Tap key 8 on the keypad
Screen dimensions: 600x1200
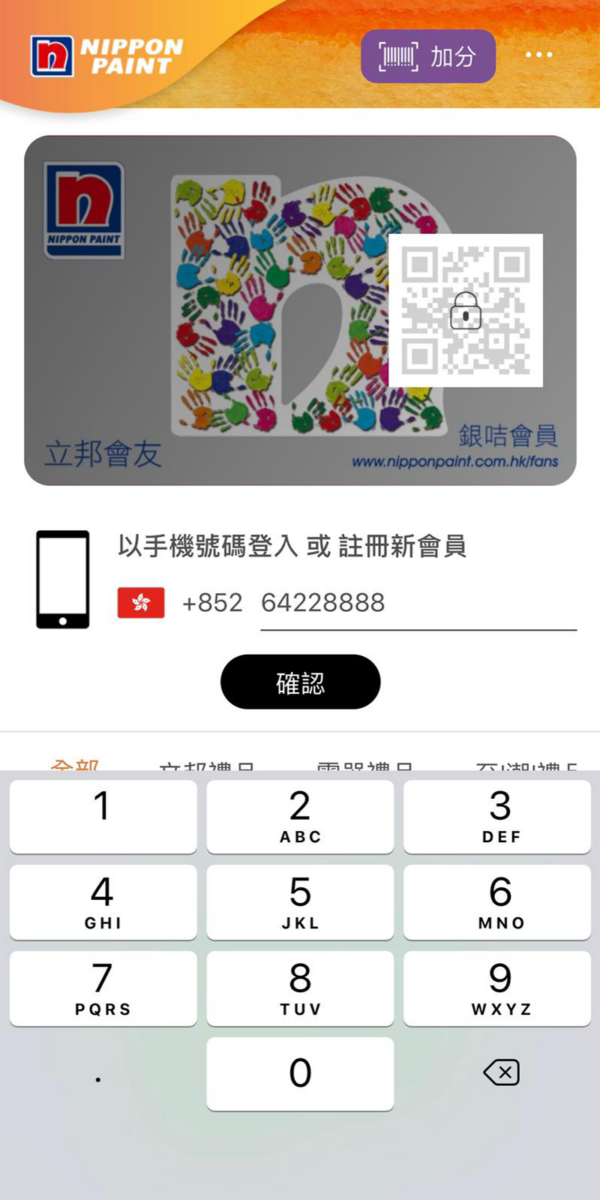tap(300, 987)
